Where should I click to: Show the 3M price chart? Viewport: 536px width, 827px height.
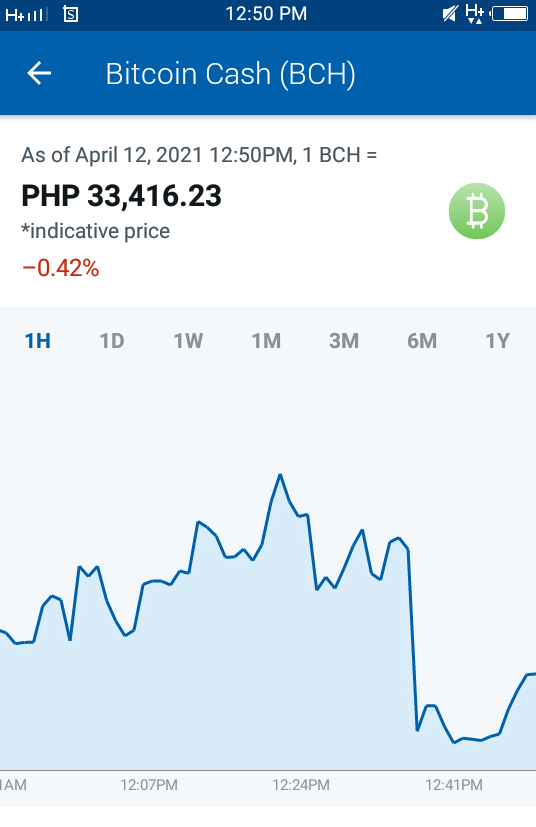coord(344,341)
